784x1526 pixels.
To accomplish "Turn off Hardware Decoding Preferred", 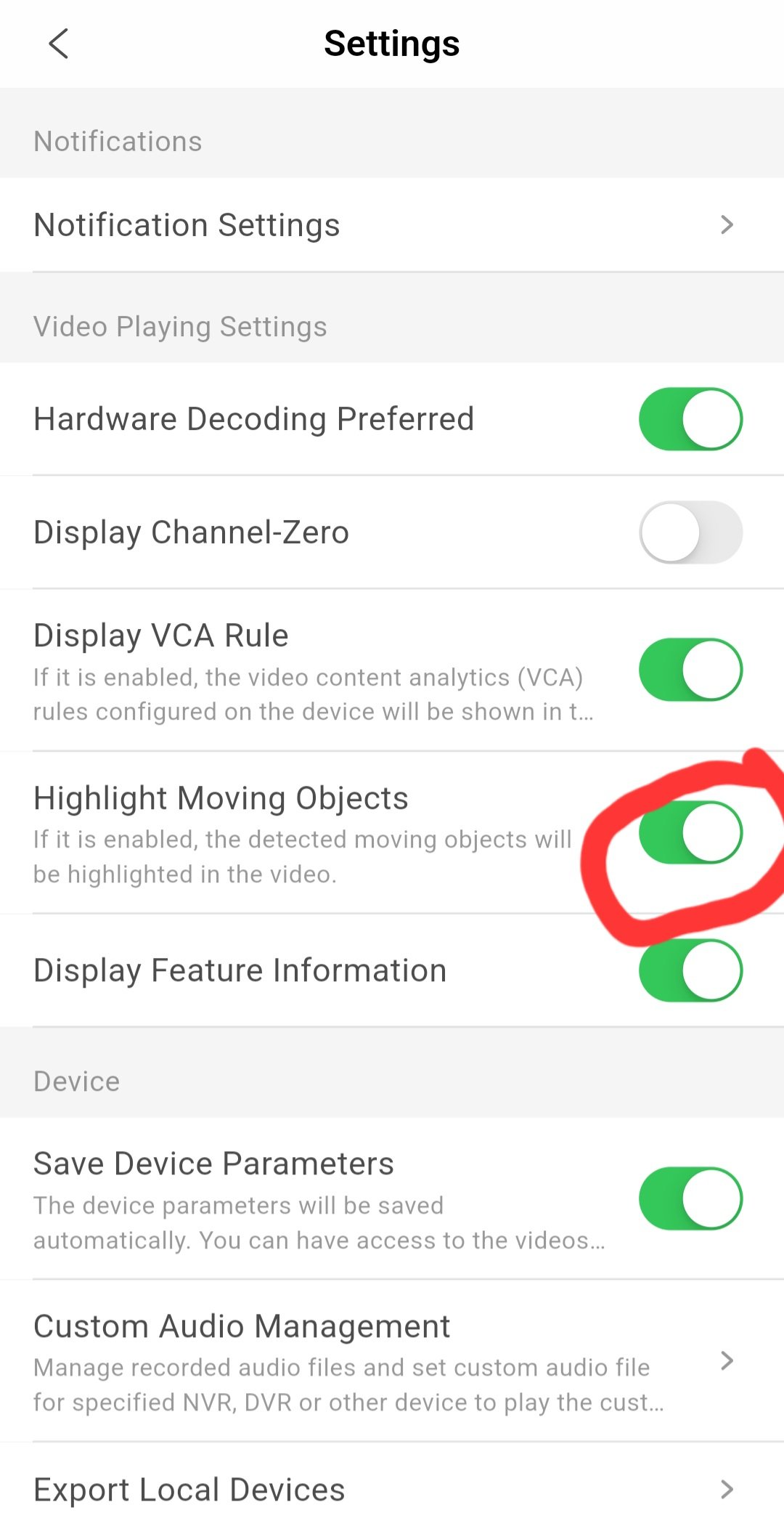I will [x=690, y=419].
